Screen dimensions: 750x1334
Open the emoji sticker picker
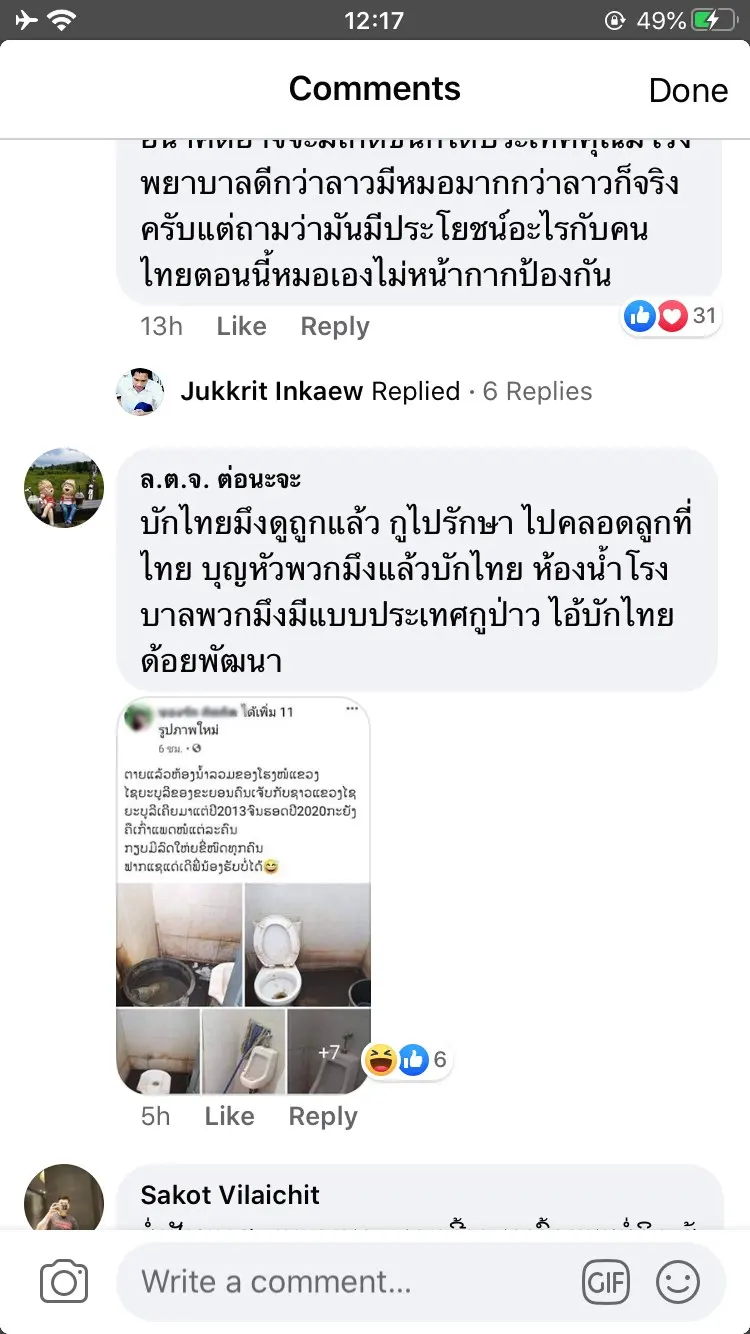tap(678, 1282)
